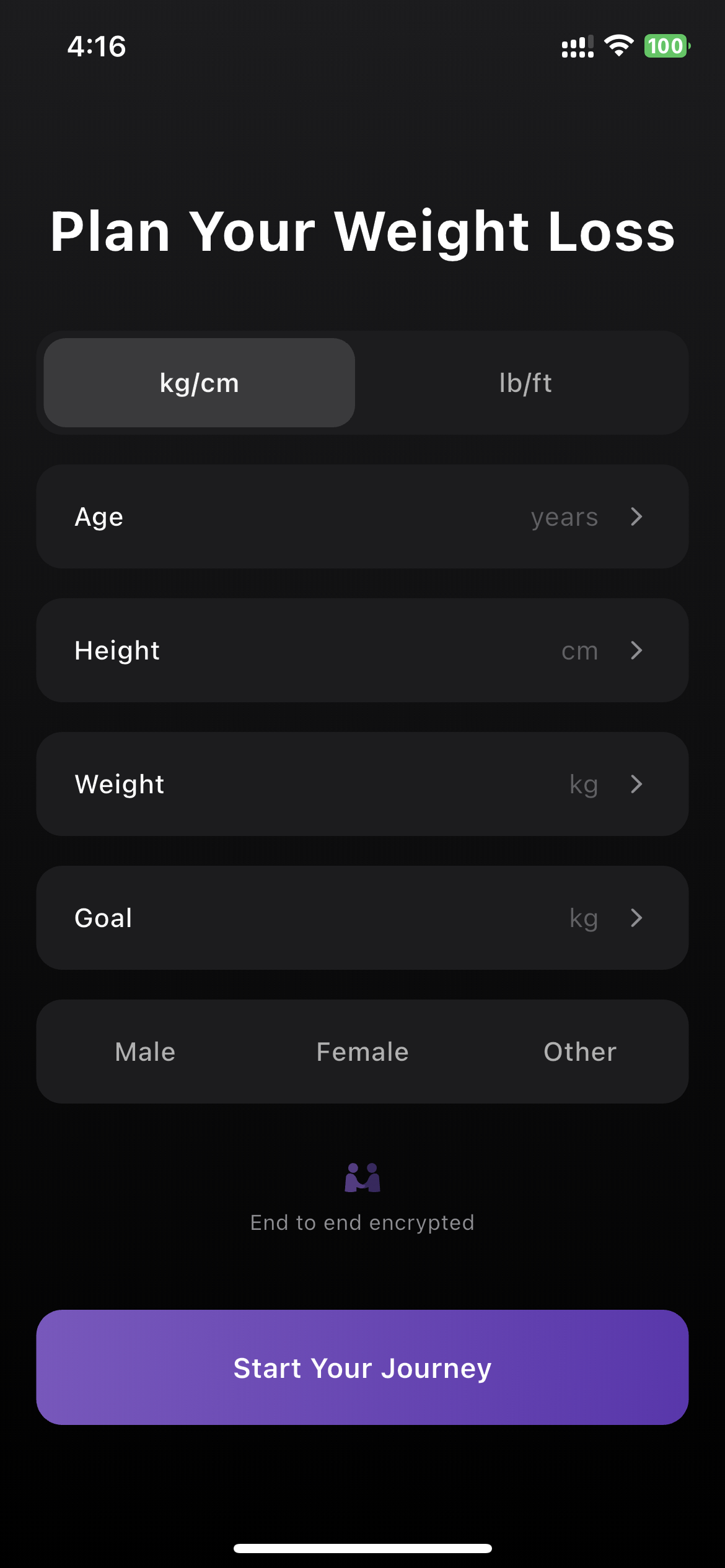
Task: Tap the Age row to enter years
Action: pos(362,516)
